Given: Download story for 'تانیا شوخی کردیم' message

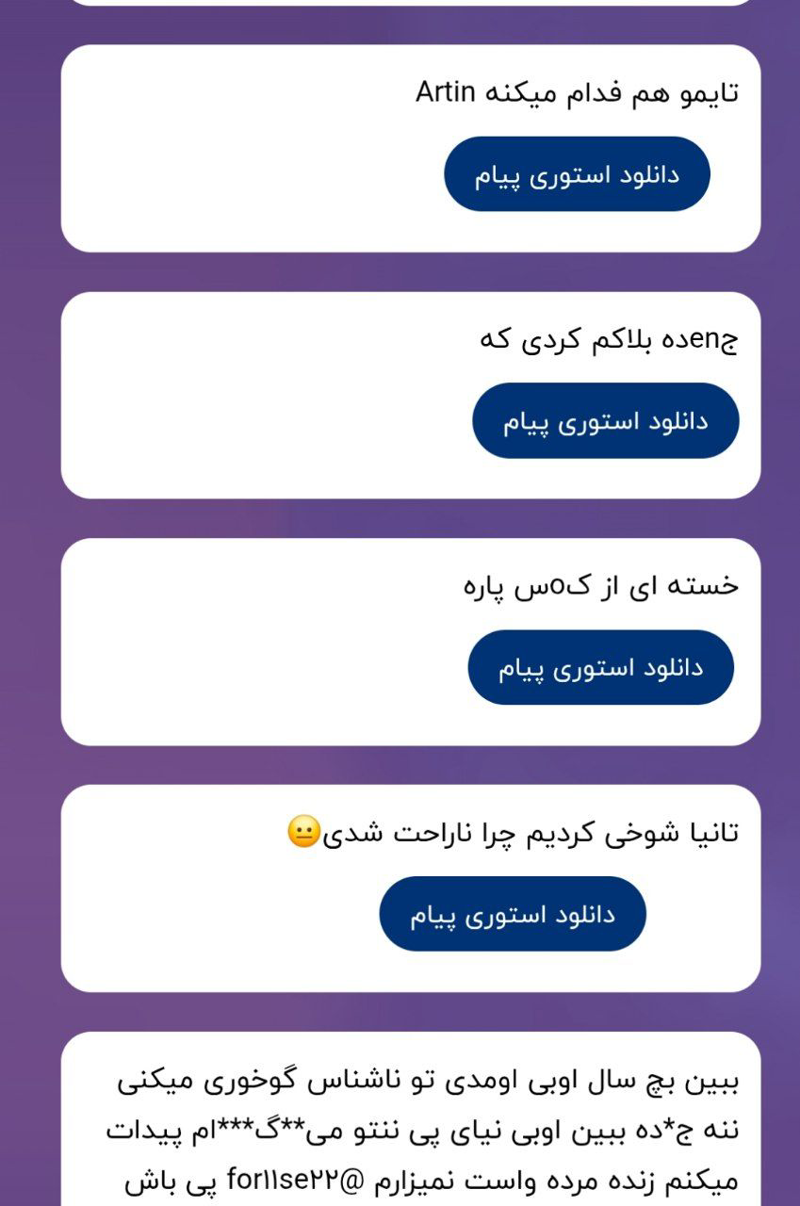Looking at the screenshot, I should (512, 914).
